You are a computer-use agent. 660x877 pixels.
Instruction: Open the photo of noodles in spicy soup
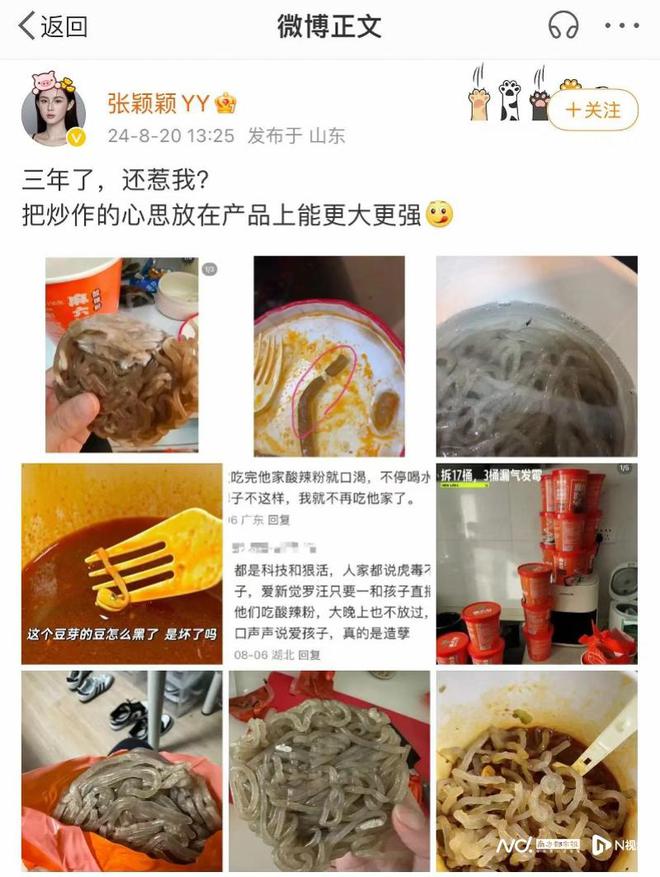pos(536,770)
